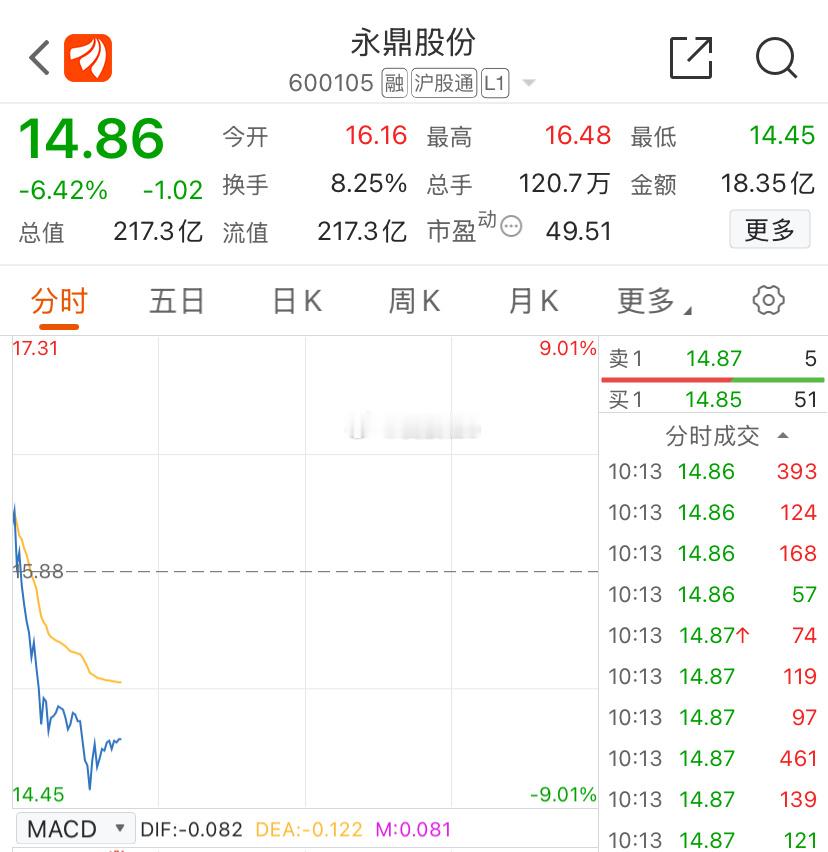This screenshot has width=828, height=852.
Task: Tap the 更多 button for extra stock data
Action: (770, 229)
